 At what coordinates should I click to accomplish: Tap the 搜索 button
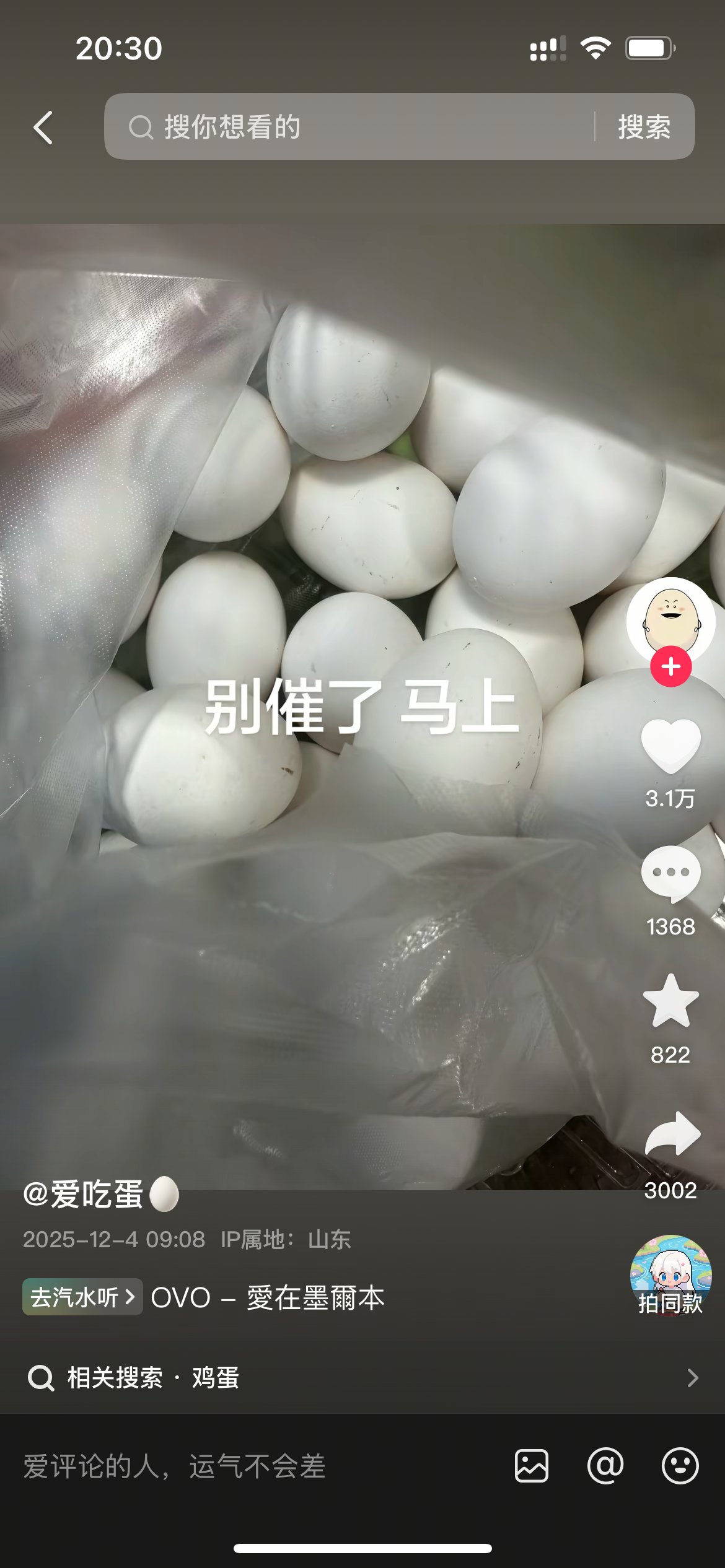point(644,127)
